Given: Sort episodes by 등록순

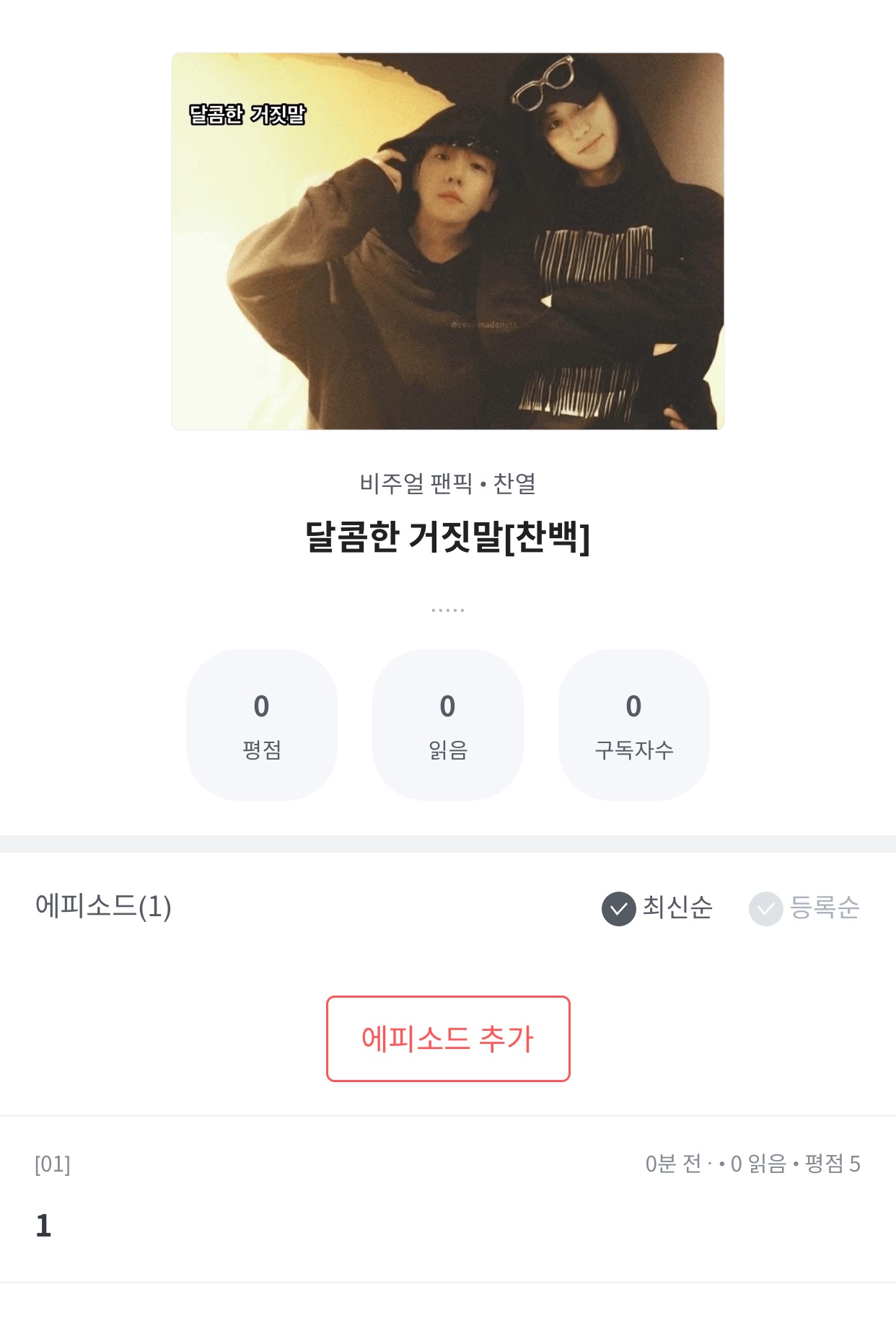Looking at the screenshot, I should (804, 908).
